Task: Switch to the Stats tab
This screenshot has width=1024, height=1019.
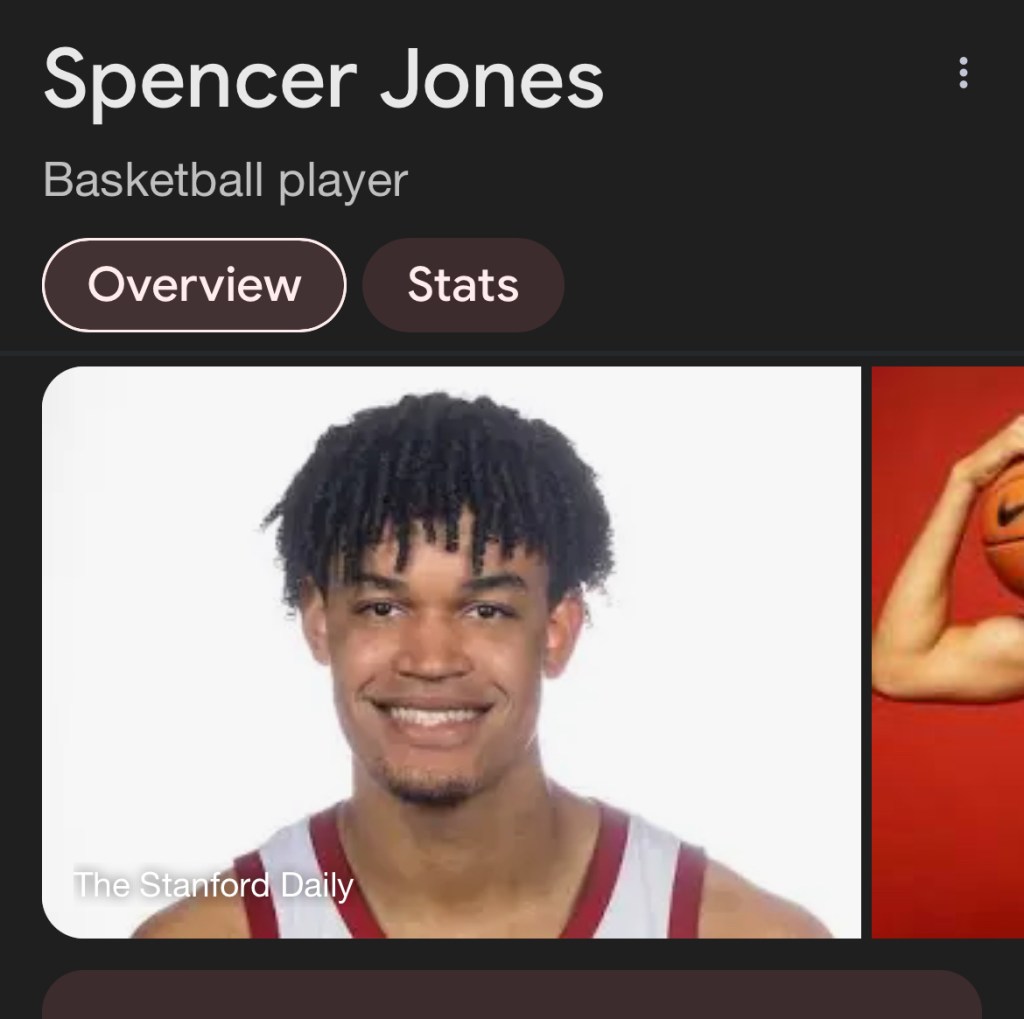Action: (x=463, y=285)
